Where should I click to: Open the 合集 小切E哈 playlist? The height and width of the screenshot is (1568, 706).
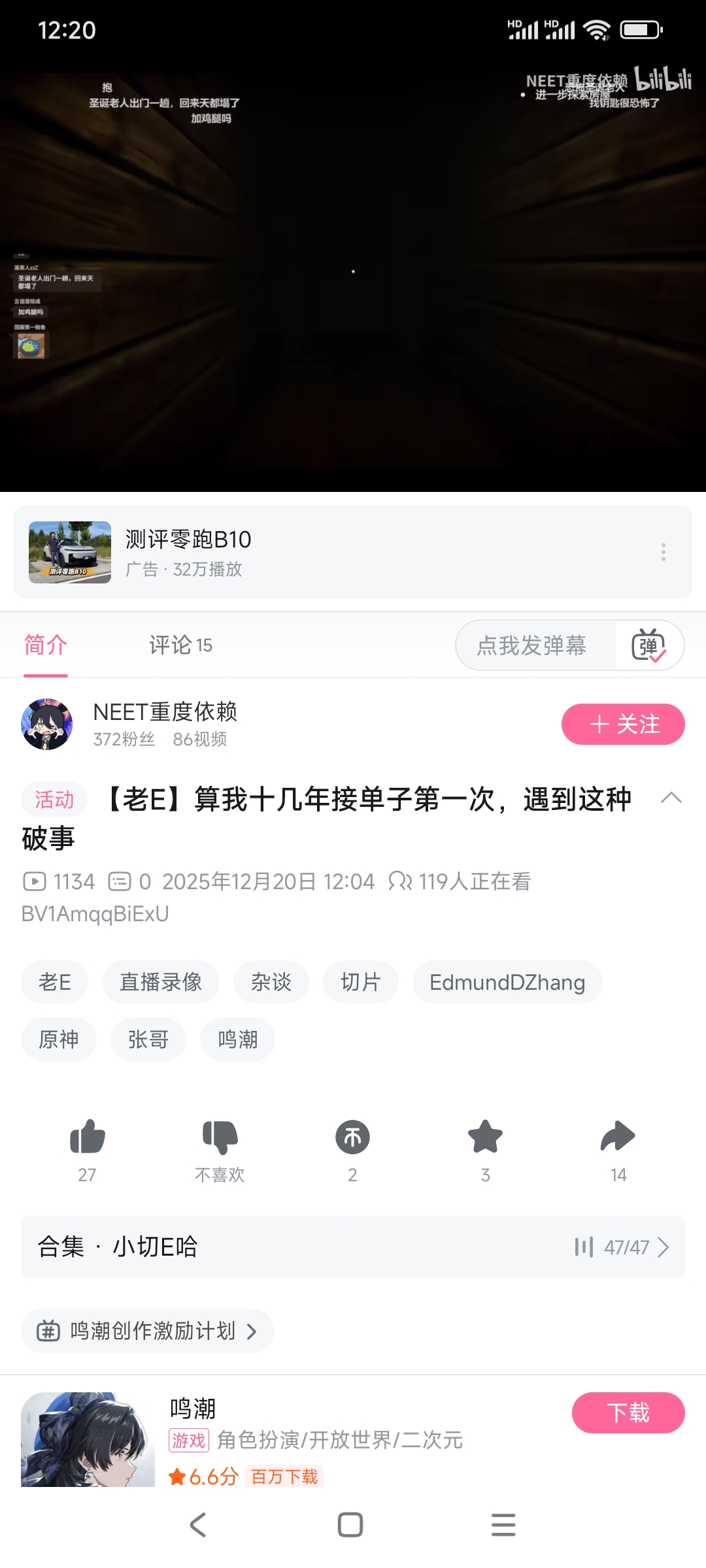click(353, 1247)
